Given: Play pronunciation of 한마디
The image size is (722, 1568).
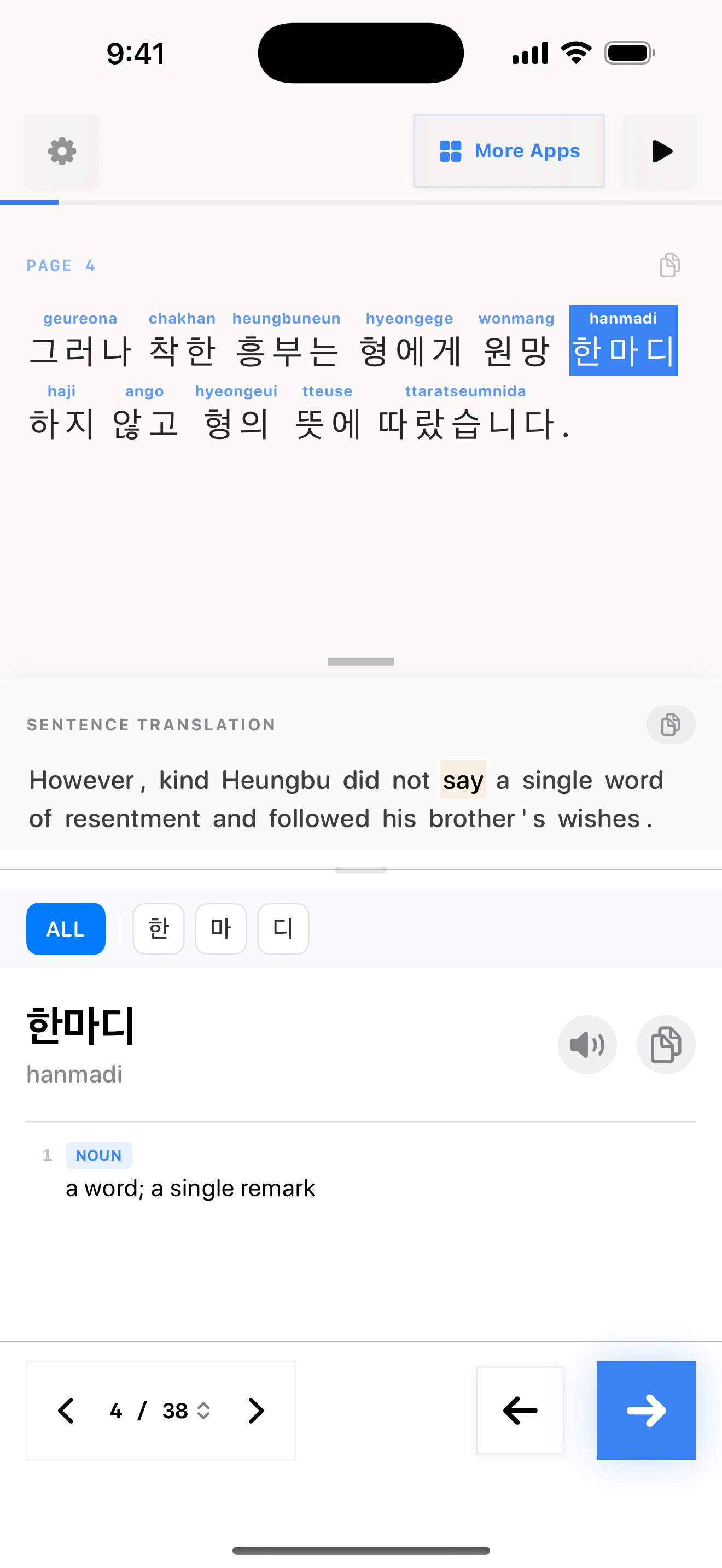Looking at the screenshot, I should click(x=586, y=1045).
